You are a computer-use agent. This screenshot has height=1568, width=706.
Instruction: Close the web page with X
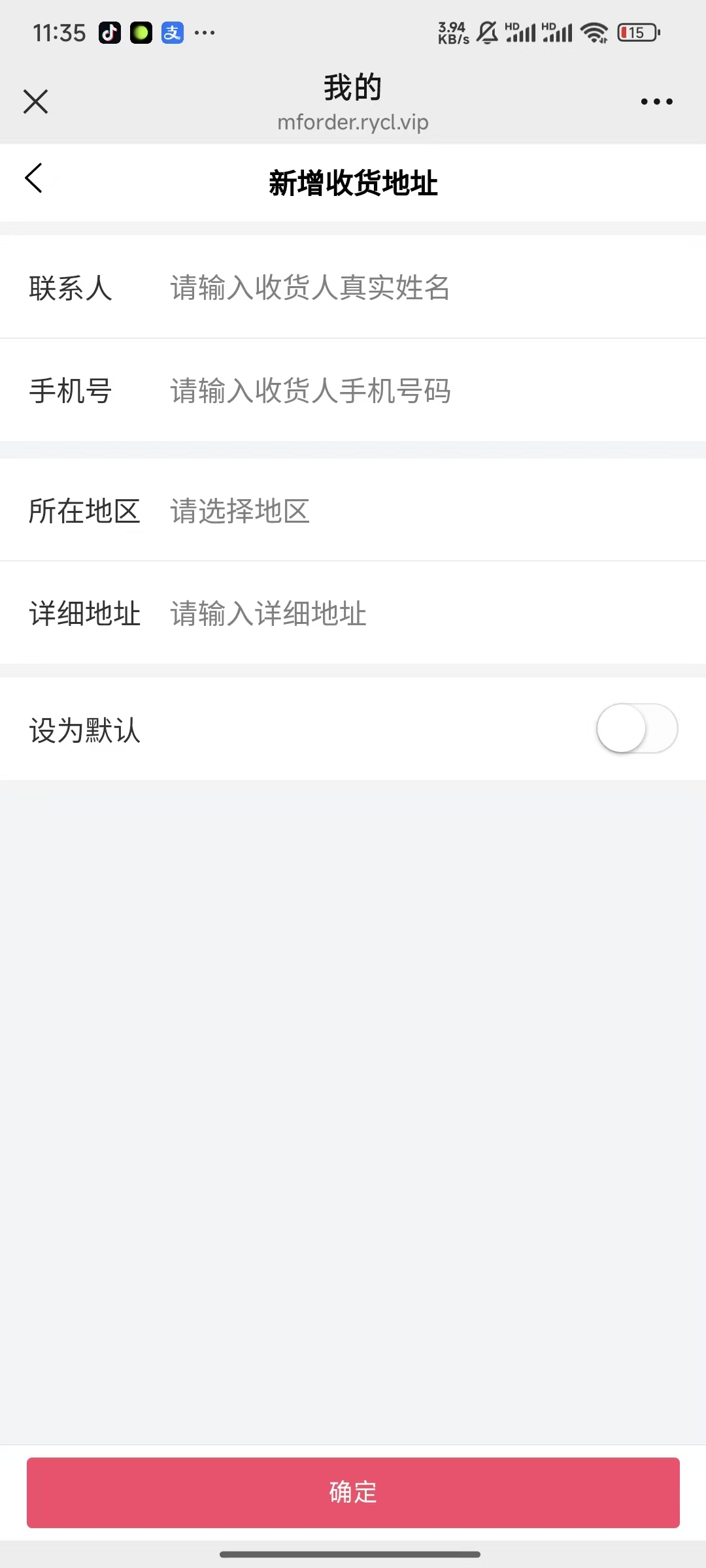click(x=35, y=102)
